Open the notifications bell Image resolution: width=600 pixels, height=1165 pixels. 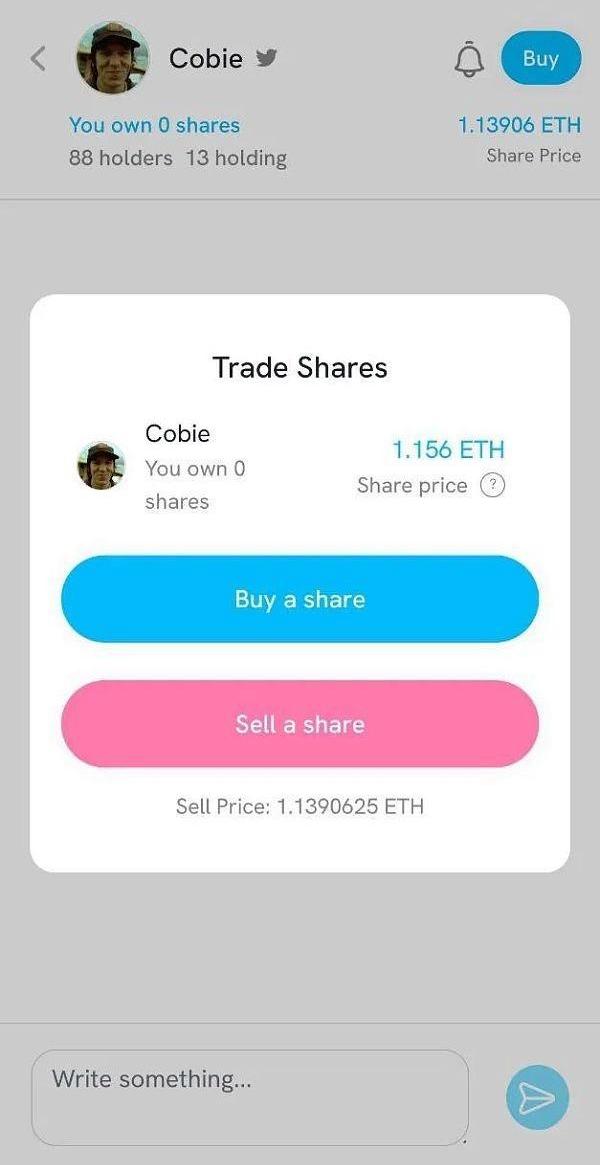pos(469,59)
